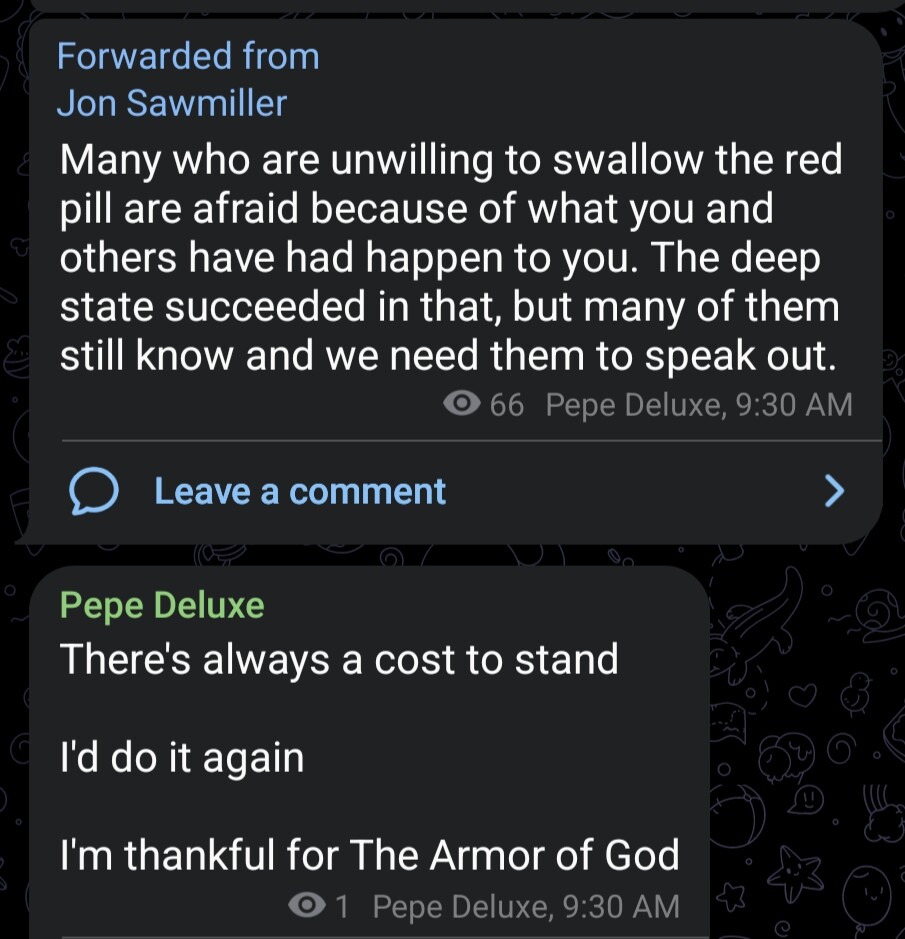Open Jon Sawmiller's forwarded source profile

tap(172, 103)
